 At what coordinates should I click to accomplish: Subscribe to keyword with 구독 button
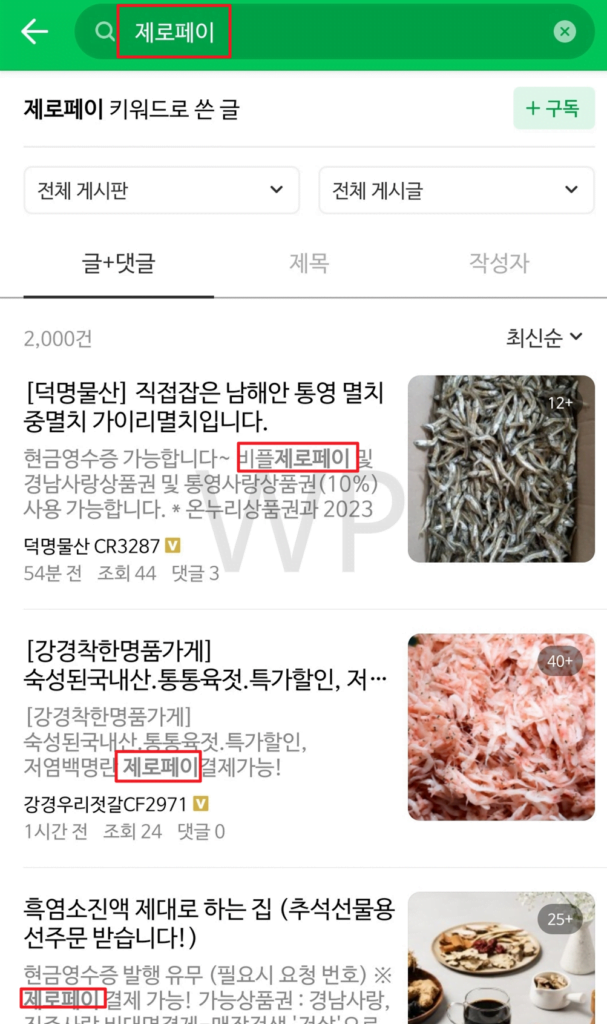(554, 109)
